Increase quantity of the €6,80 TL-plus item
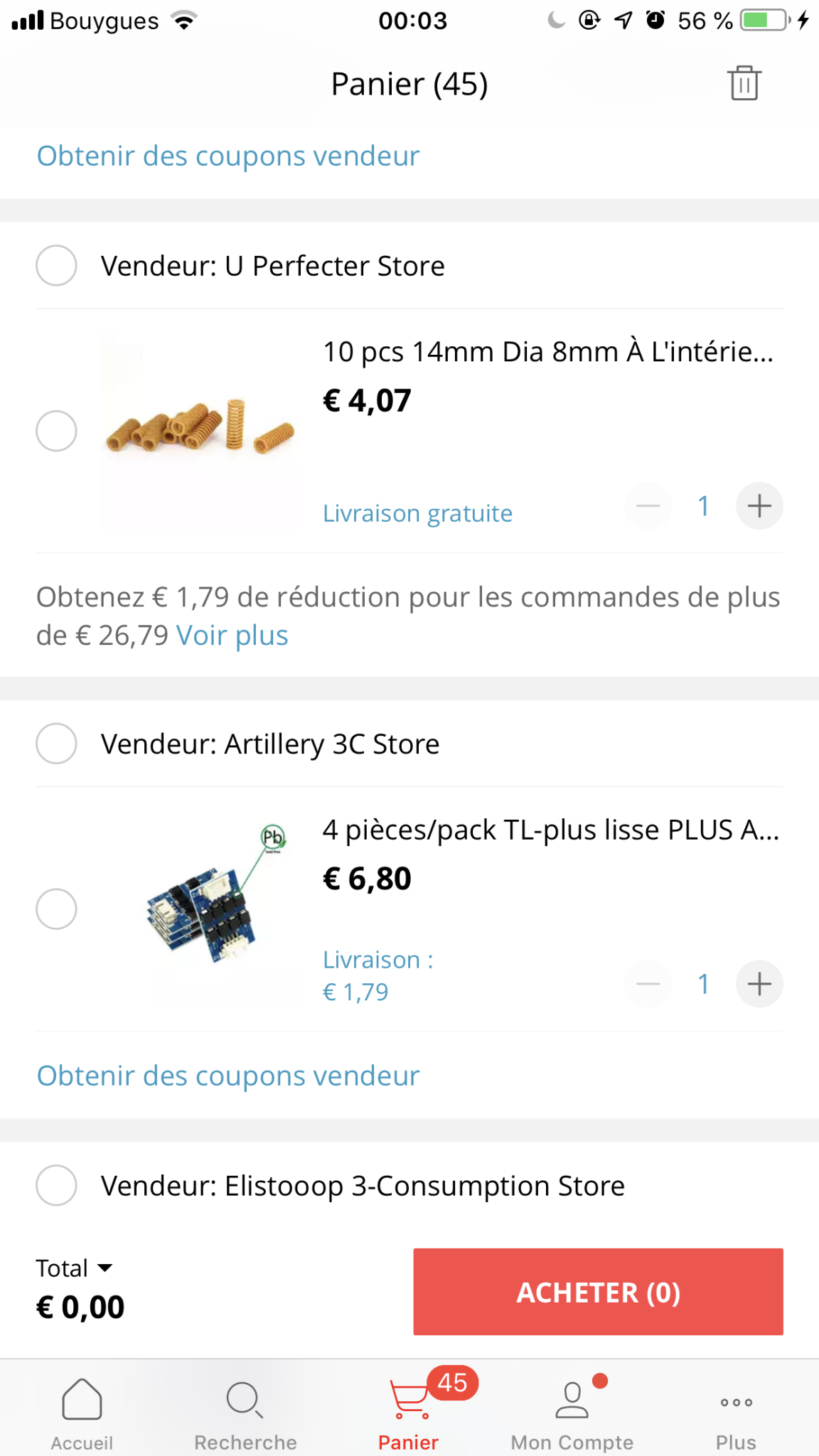This screenshot has width=819, height=1456. (x=759, y=984)
